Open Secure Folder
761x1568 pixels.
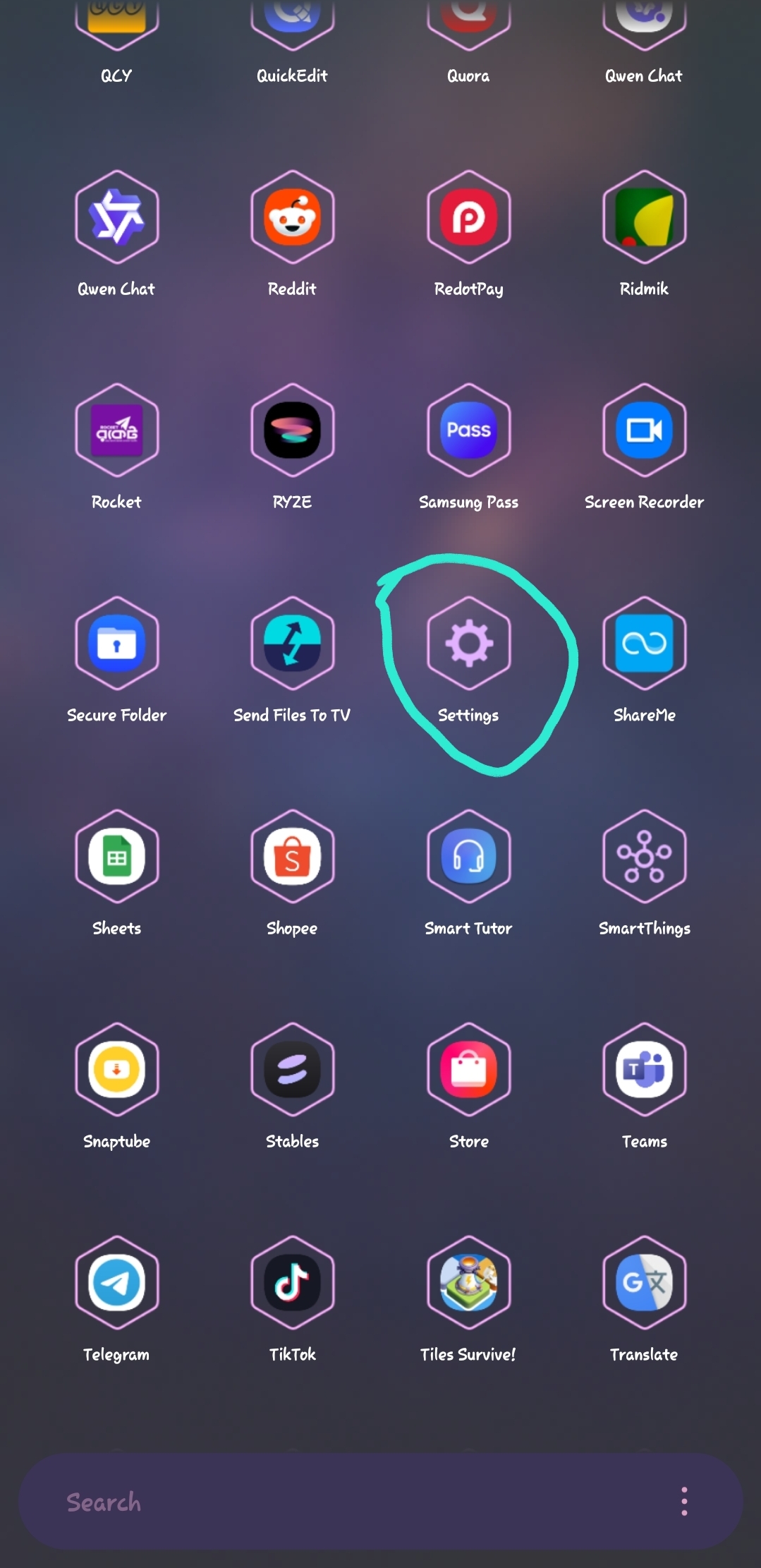coord(116,643)
